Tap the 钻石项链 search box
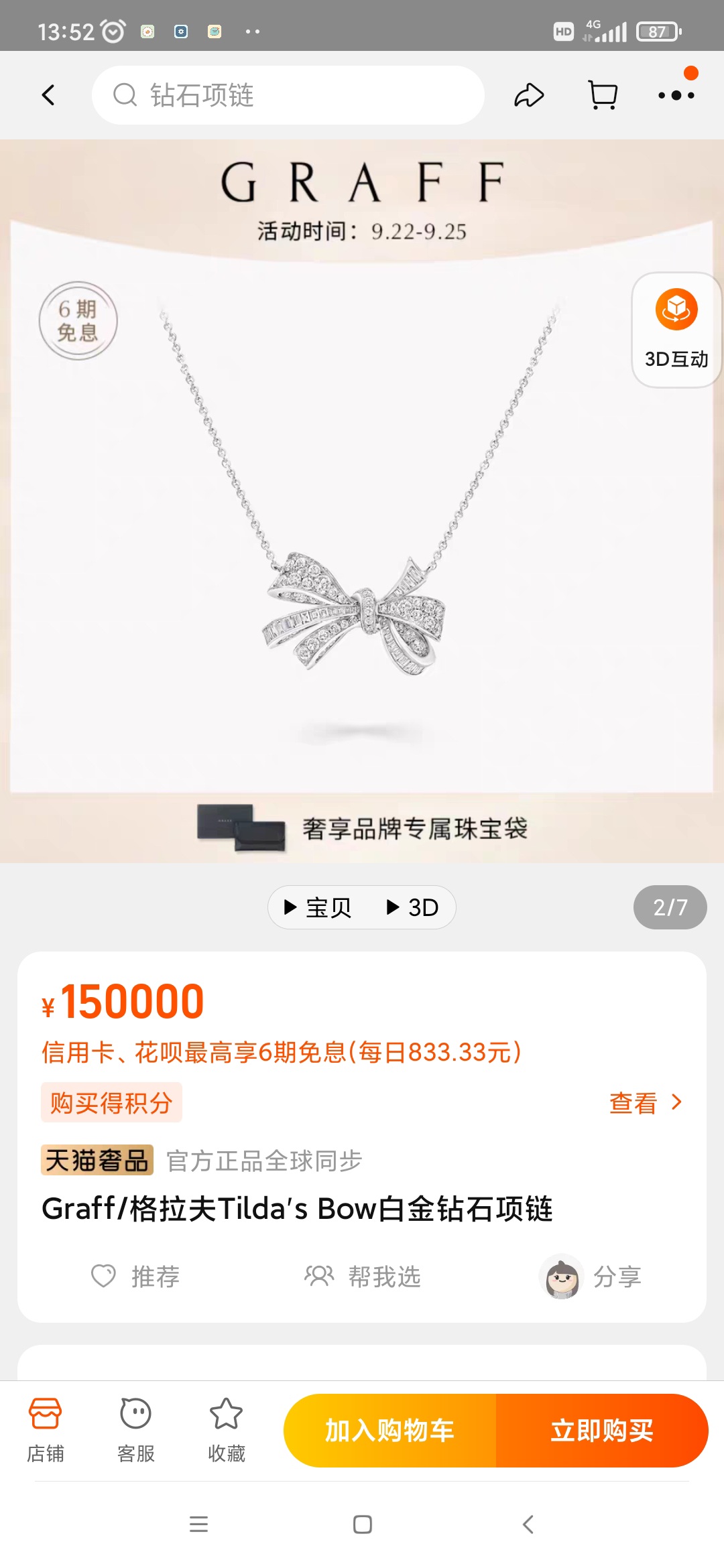 tap(288, 95)
